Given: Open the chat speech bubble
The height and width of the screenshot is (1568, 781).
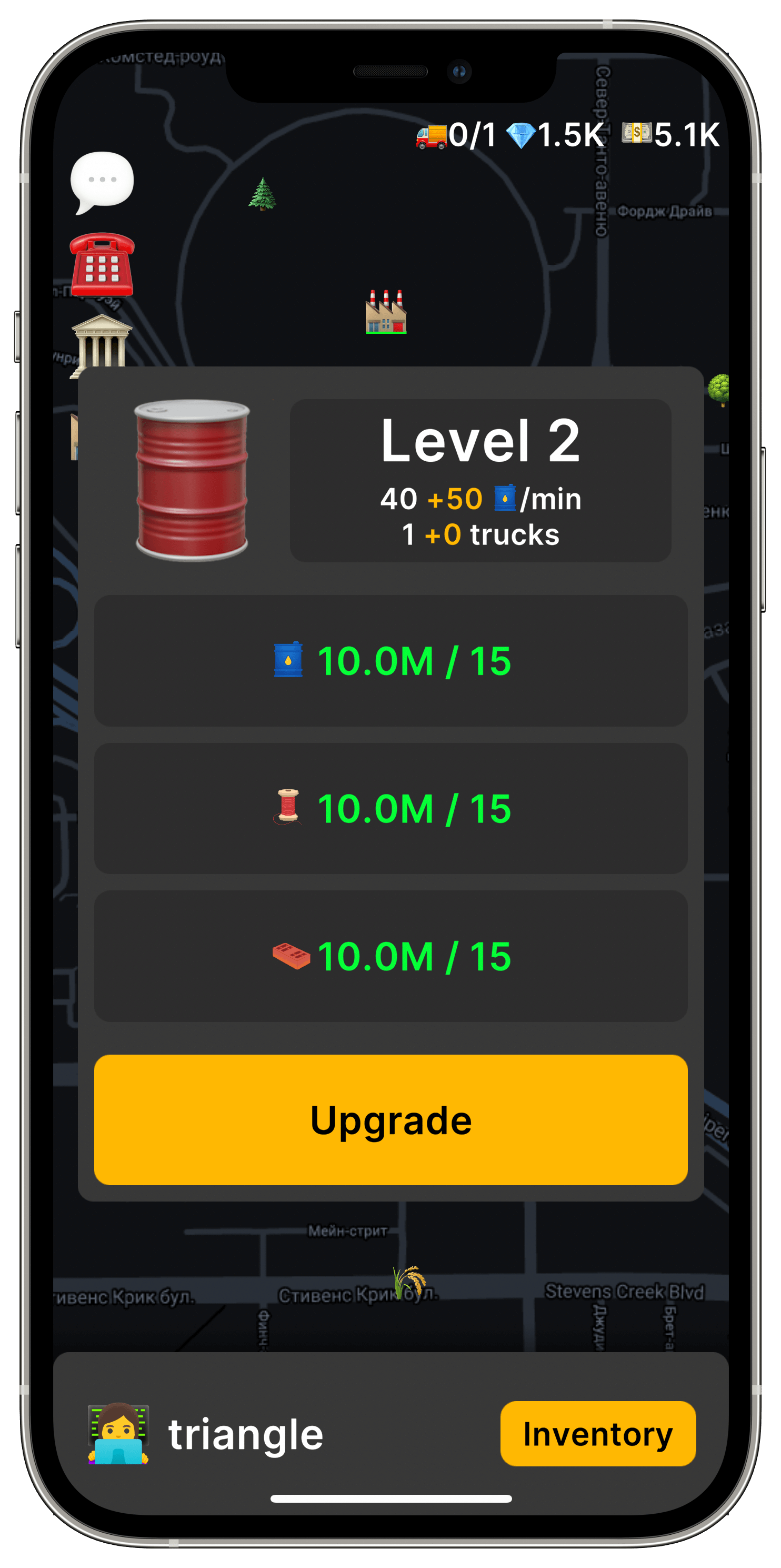Looking at the screenshot, I should [x=102, y=182].
